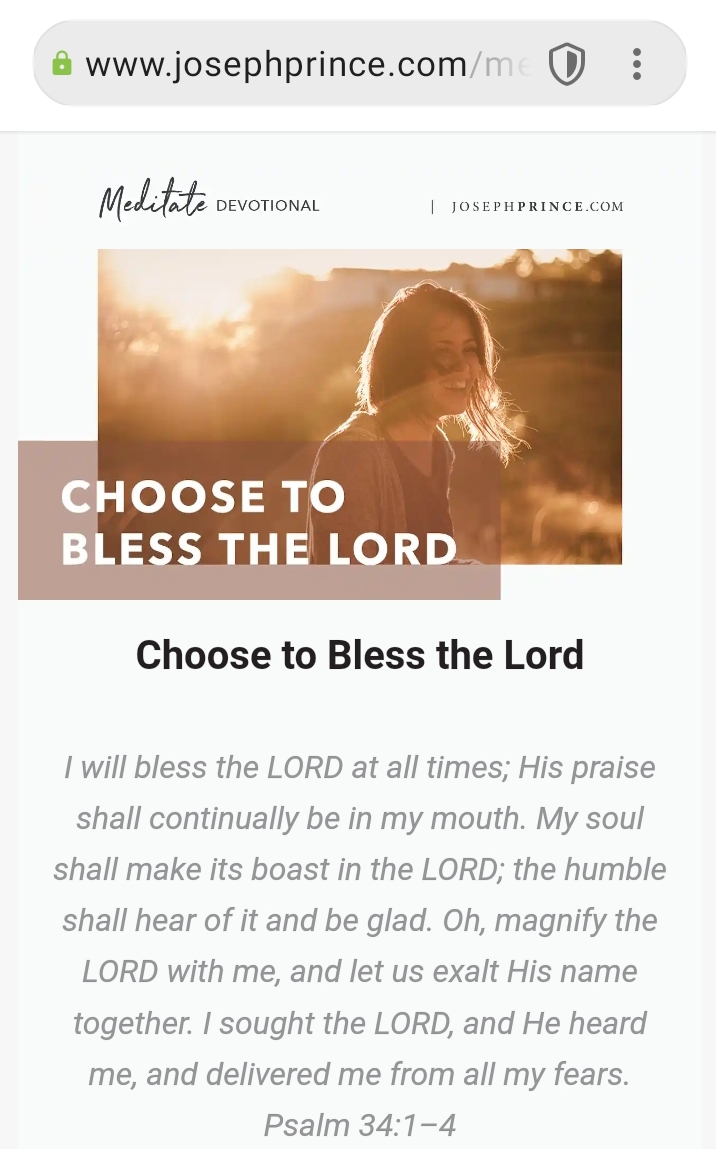716x1149 pixels.
Task: View site security info via lock icon
Action: 62,65
